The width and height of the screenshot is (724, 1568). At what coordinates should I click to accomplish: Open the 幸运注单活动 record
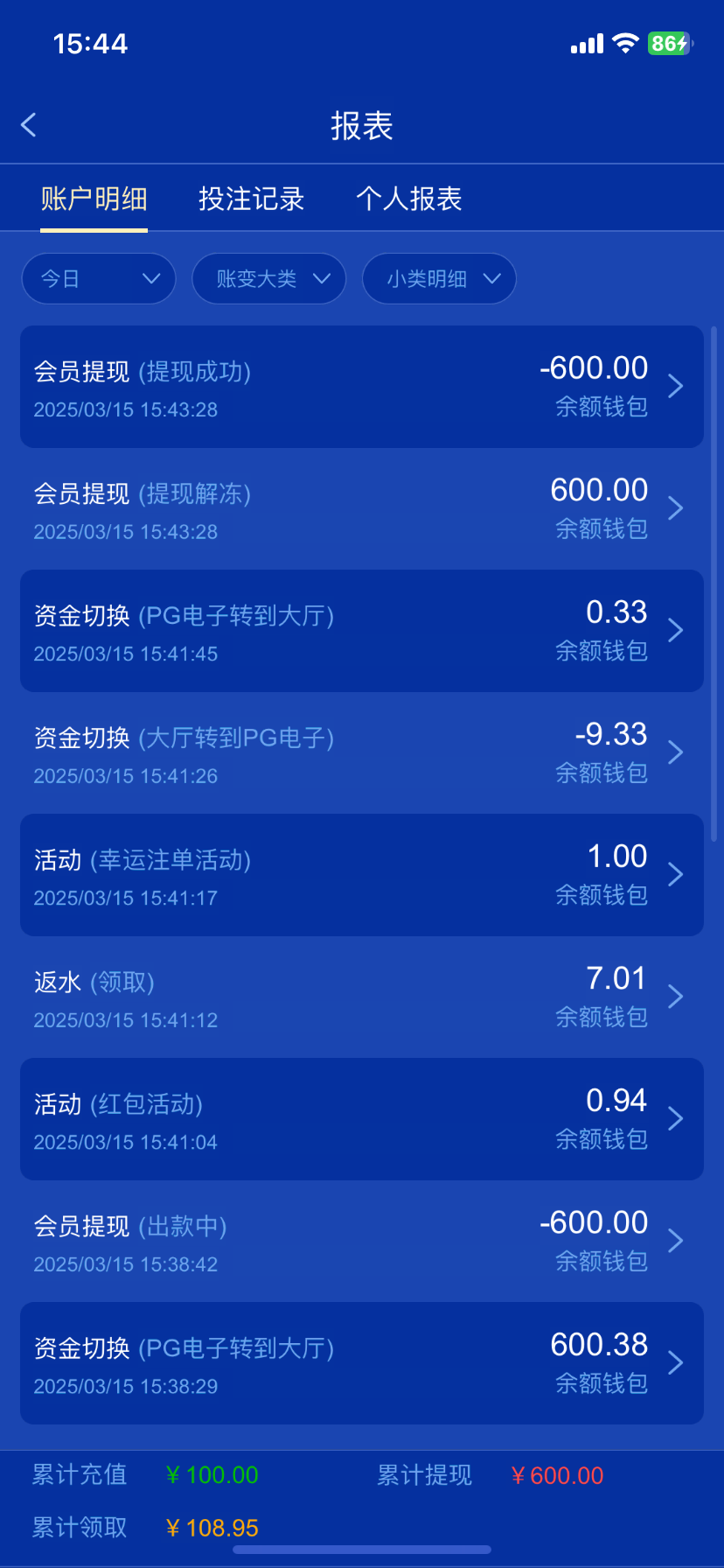362,875
